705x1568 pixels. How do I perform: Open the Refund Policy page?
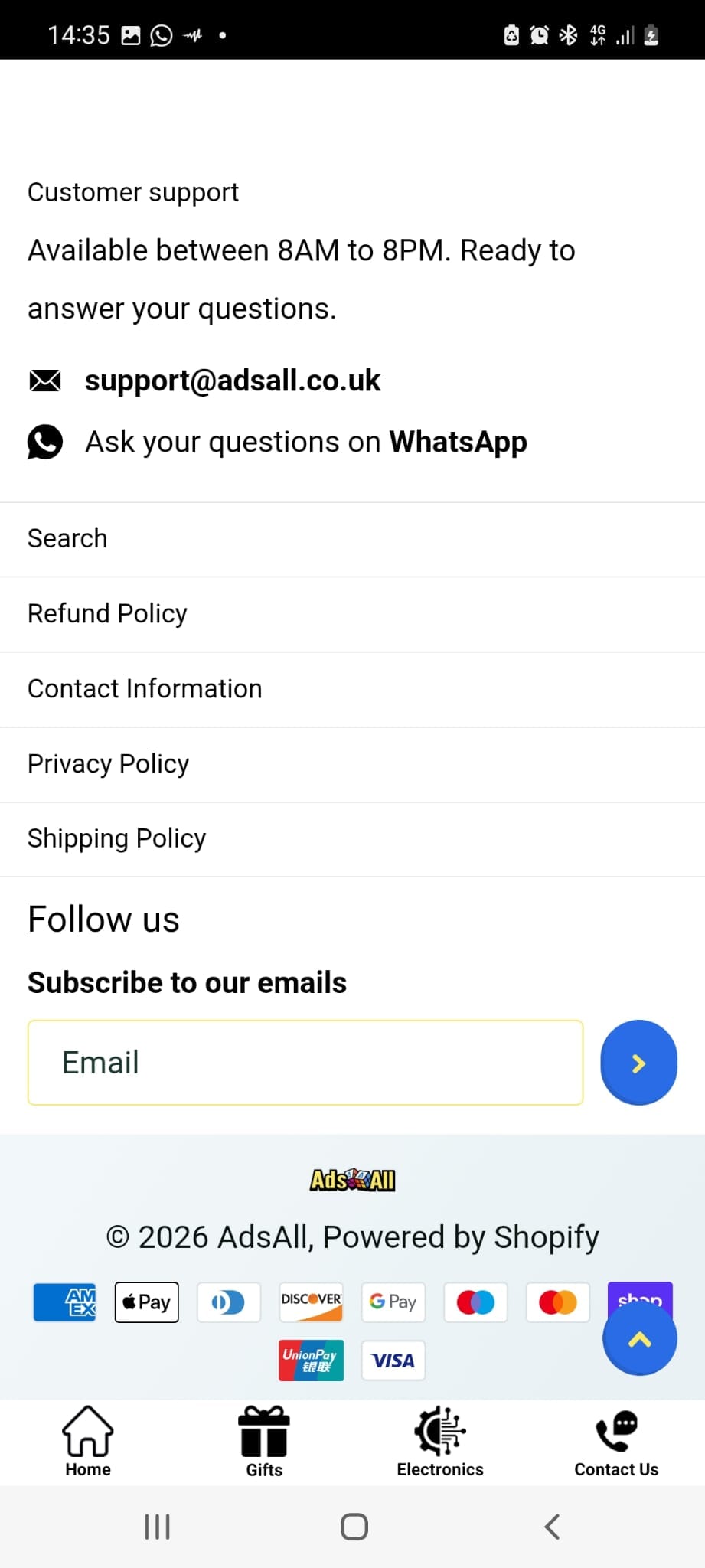[x=107, y=613]
